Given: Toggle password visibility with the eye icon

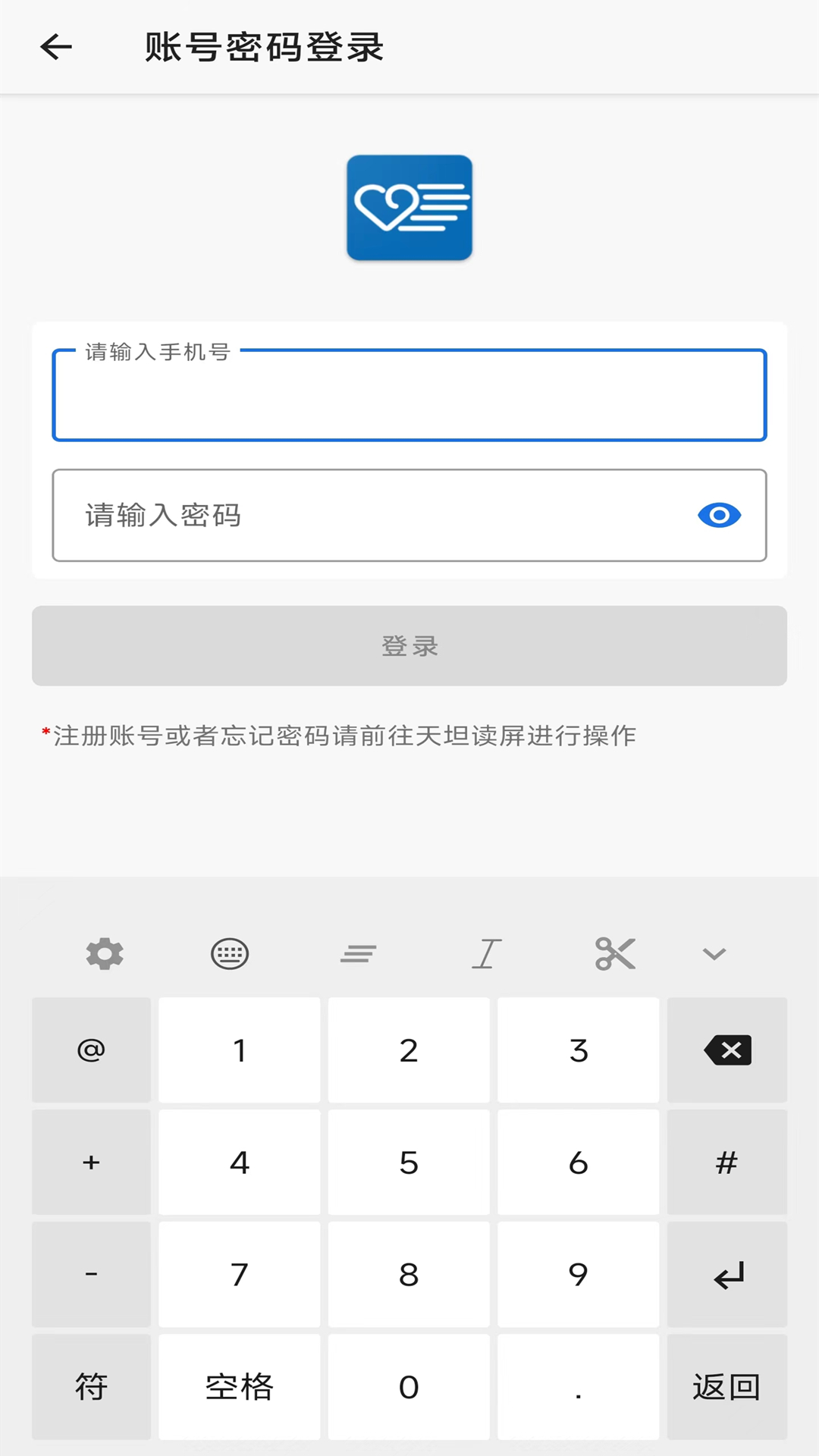Looking at the screenshot, I should point(719,516).
